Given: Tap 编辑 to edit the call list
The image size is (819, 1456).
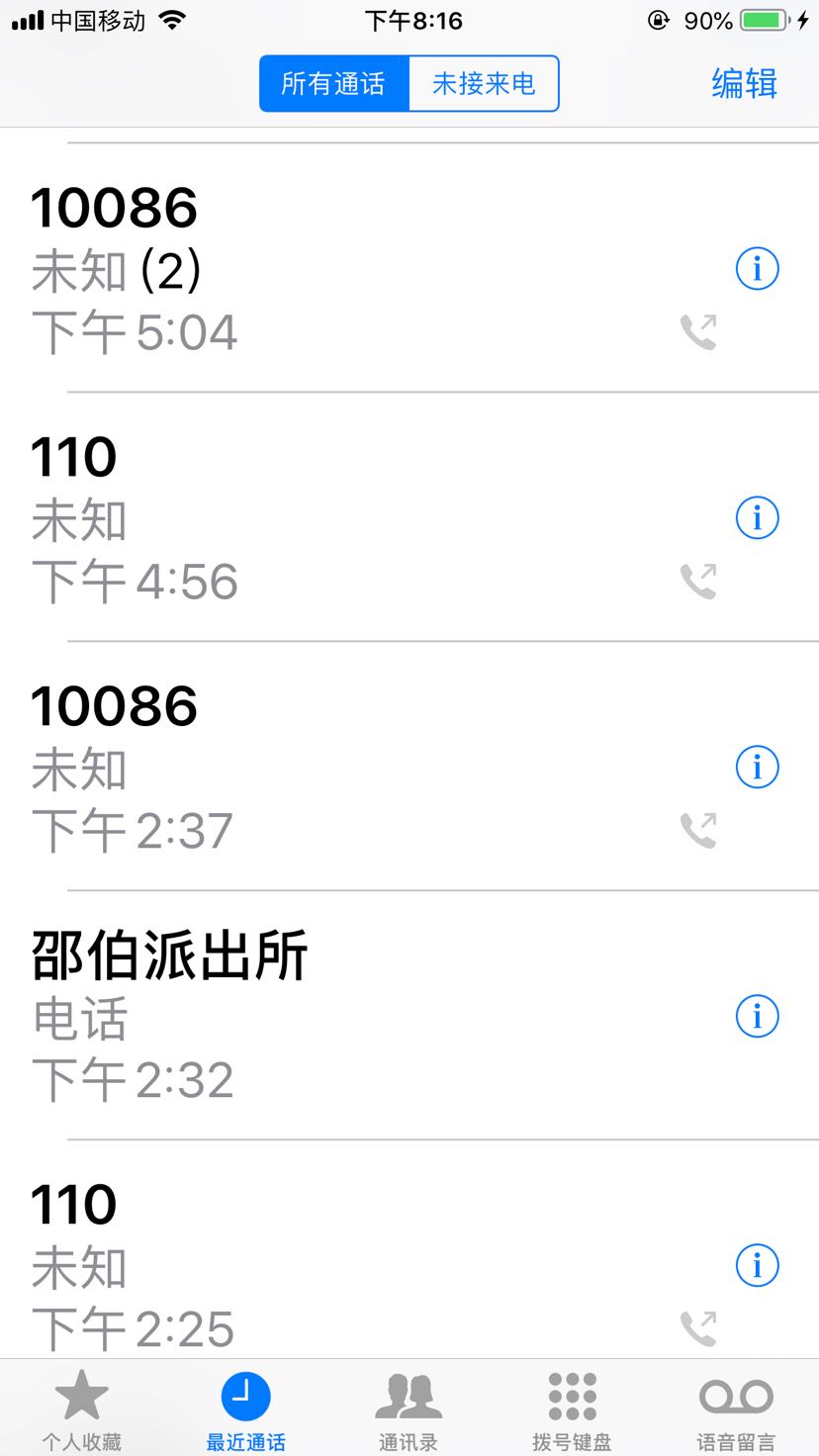Looking at the screenshot, I should (x=744, y=83).
